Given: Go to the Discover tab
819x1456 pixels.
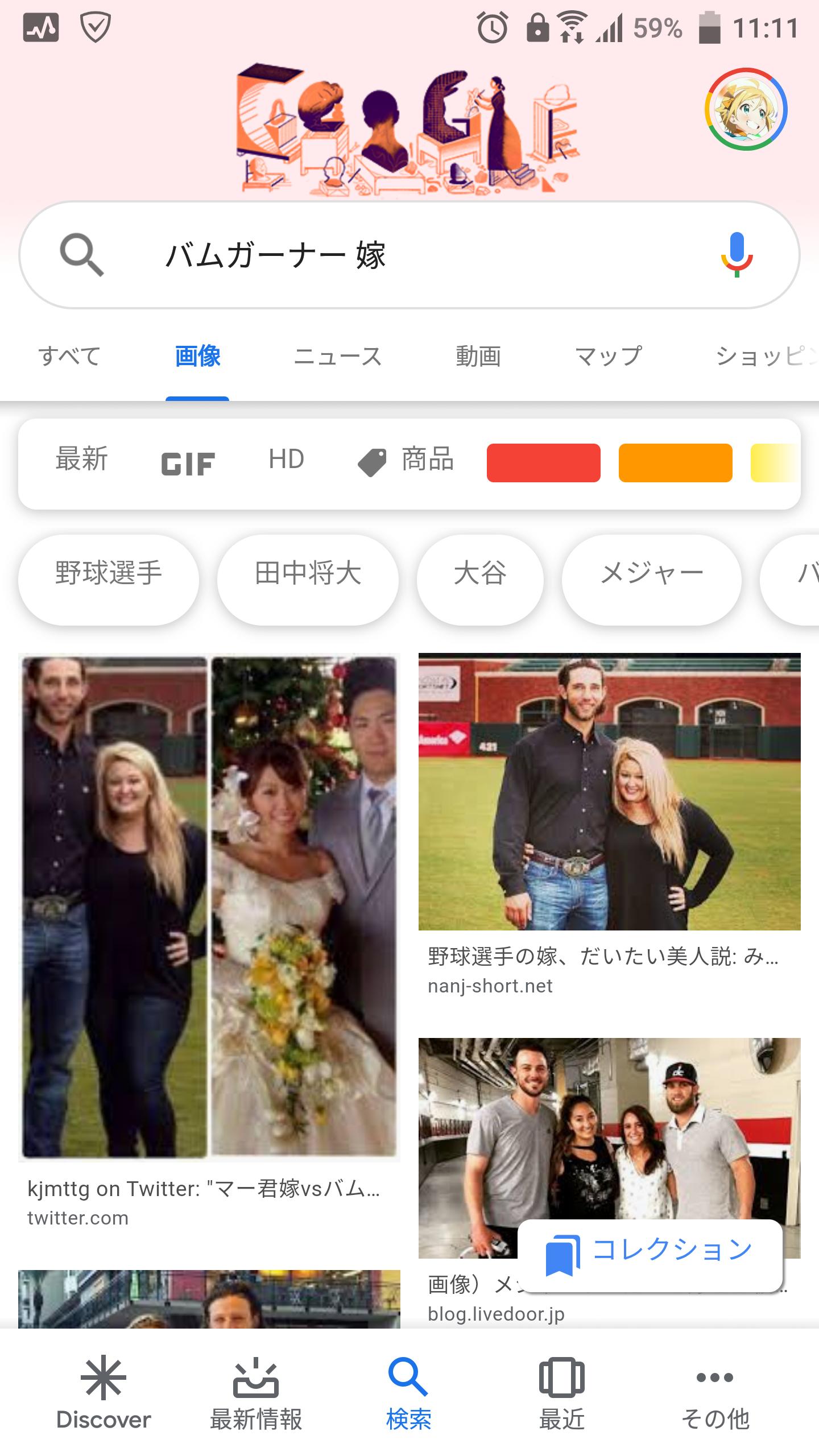Looking at the screenshot, I should click(x=104, y=1392).
